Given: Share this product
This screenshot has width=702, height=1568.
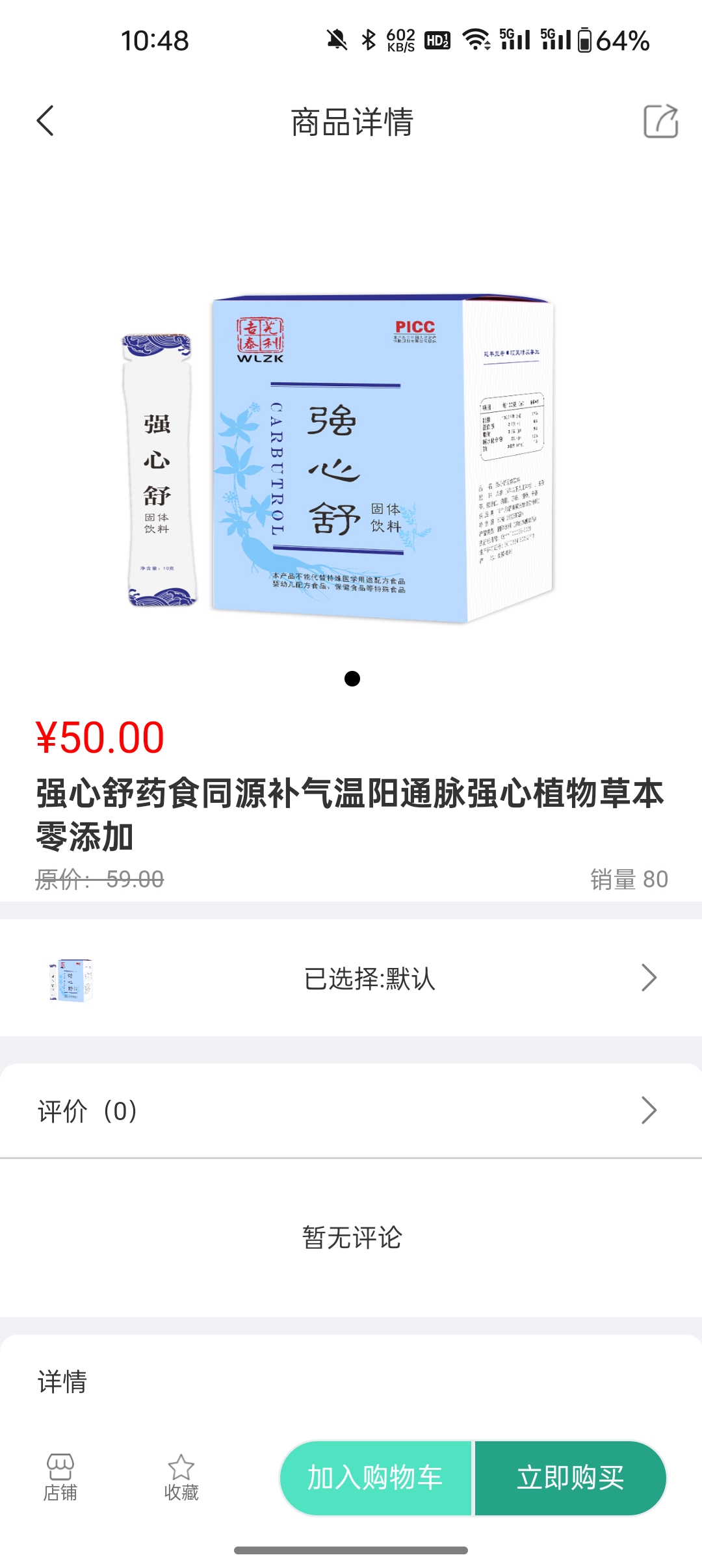Looking at the screenshot, I should coord(660,121).
